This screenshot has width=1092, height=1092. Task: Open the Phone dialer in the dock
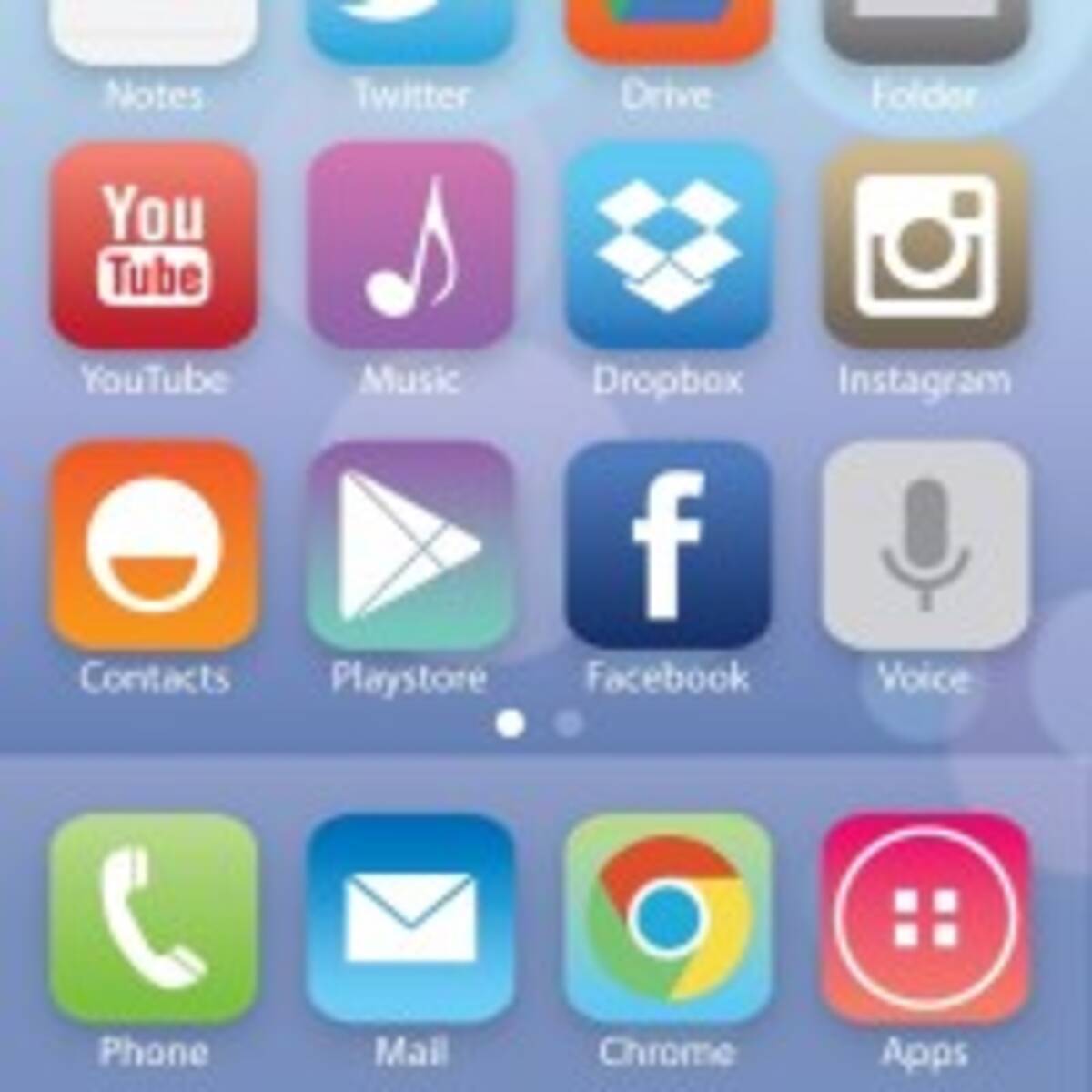(x=153, y=919)
